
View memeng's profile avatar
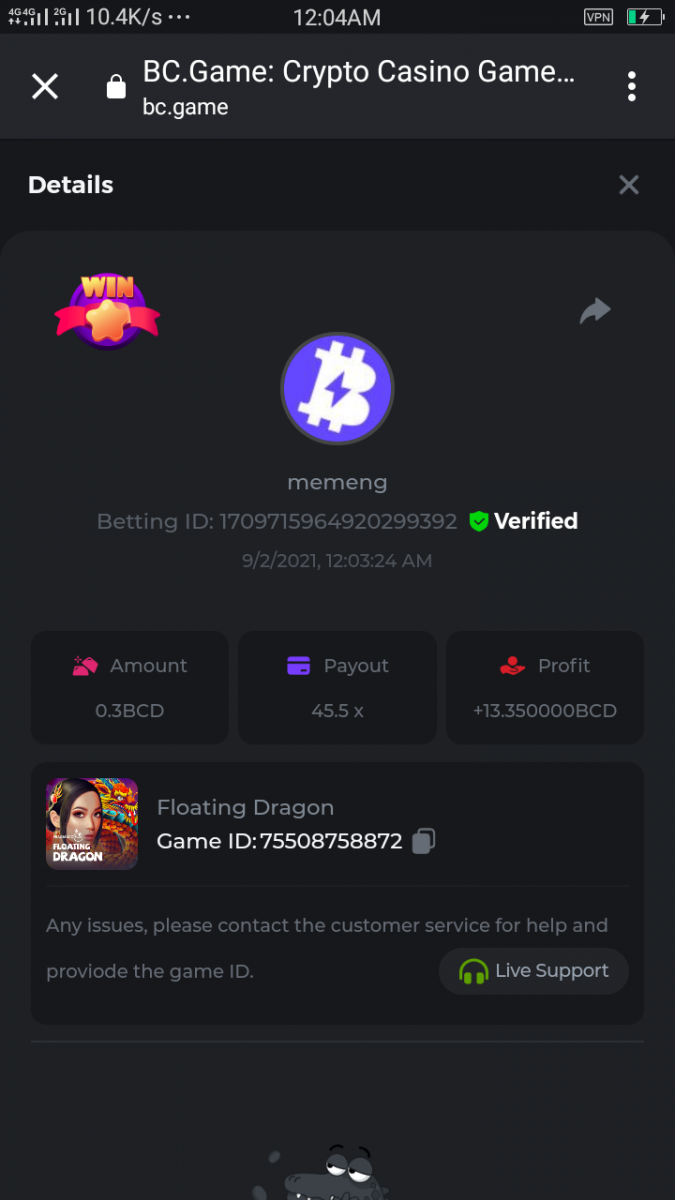pyautogui.click(x=337, y=389)
